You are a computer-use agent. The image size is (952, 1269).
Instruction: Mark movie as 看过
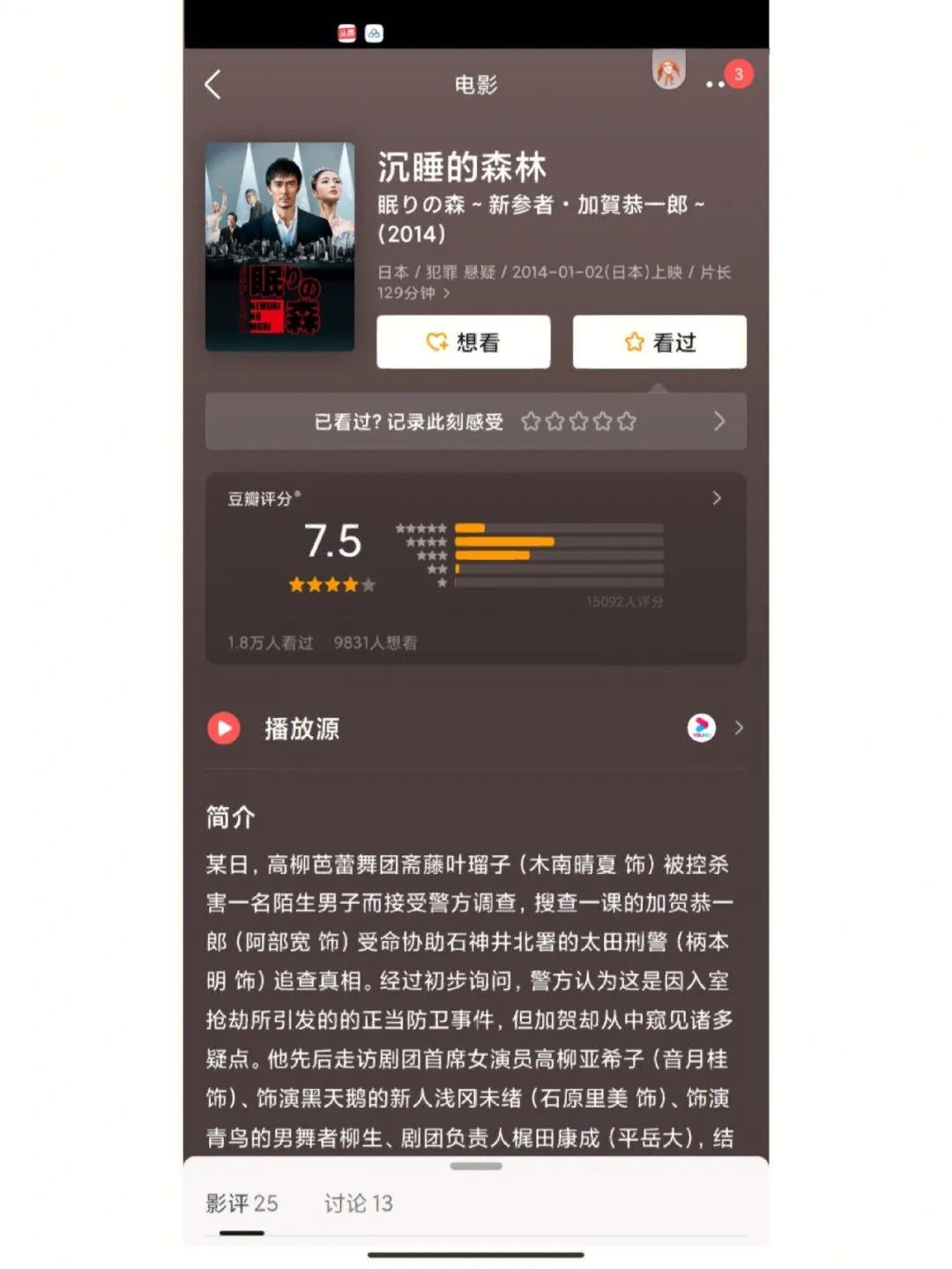click(659, 342)
